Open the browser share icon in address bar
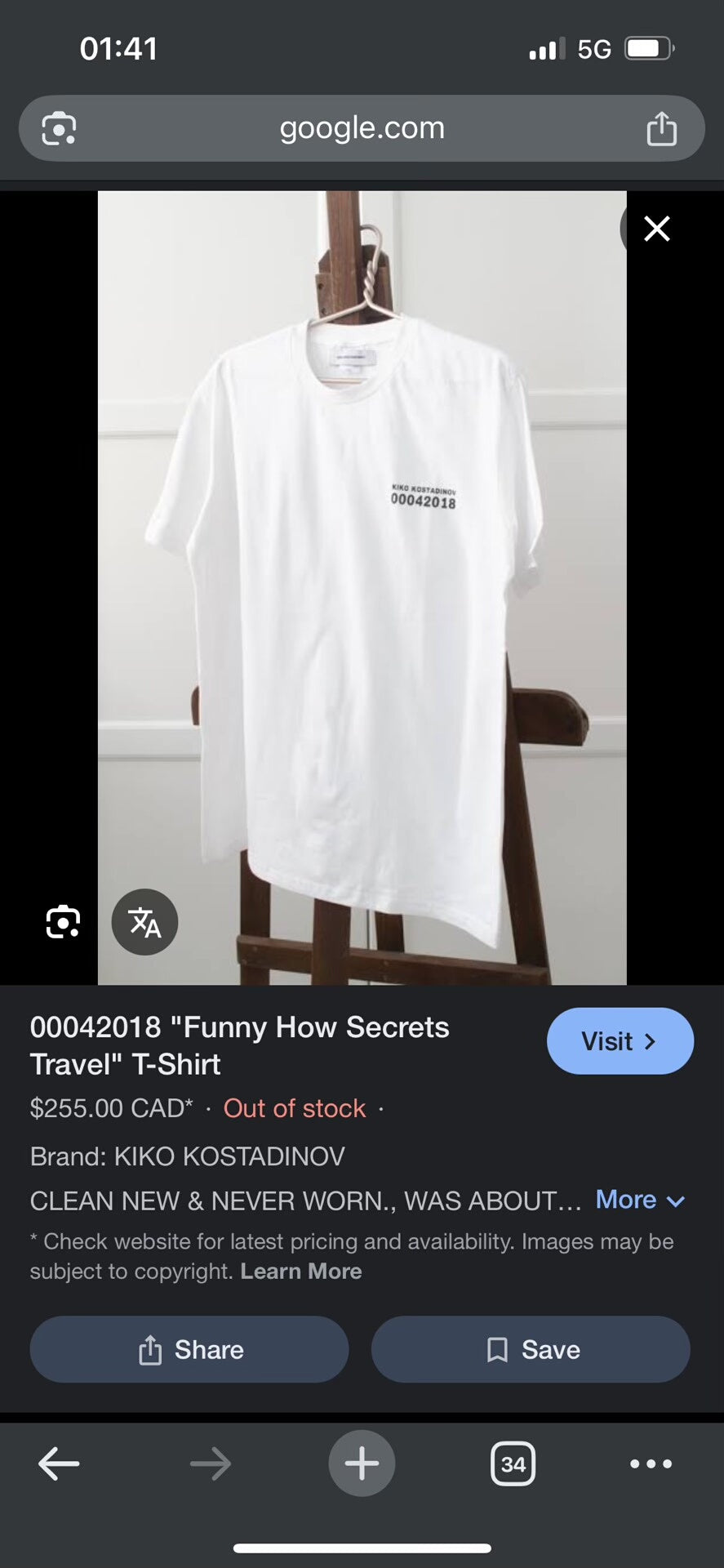724x1568 pixels. point(661,129)
